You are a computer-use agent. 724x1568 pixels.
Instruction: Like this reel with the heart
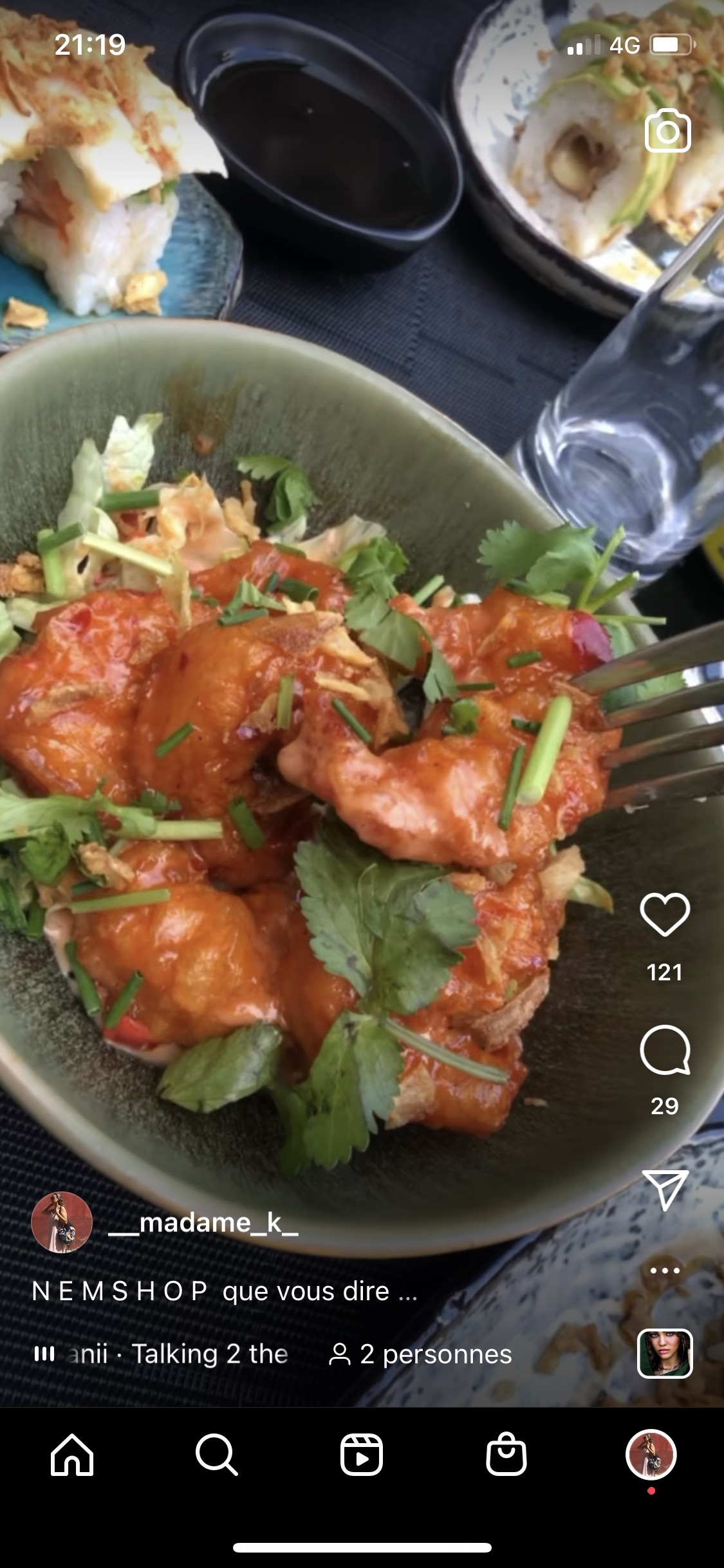pyautogui.click(x=665, y=914)
